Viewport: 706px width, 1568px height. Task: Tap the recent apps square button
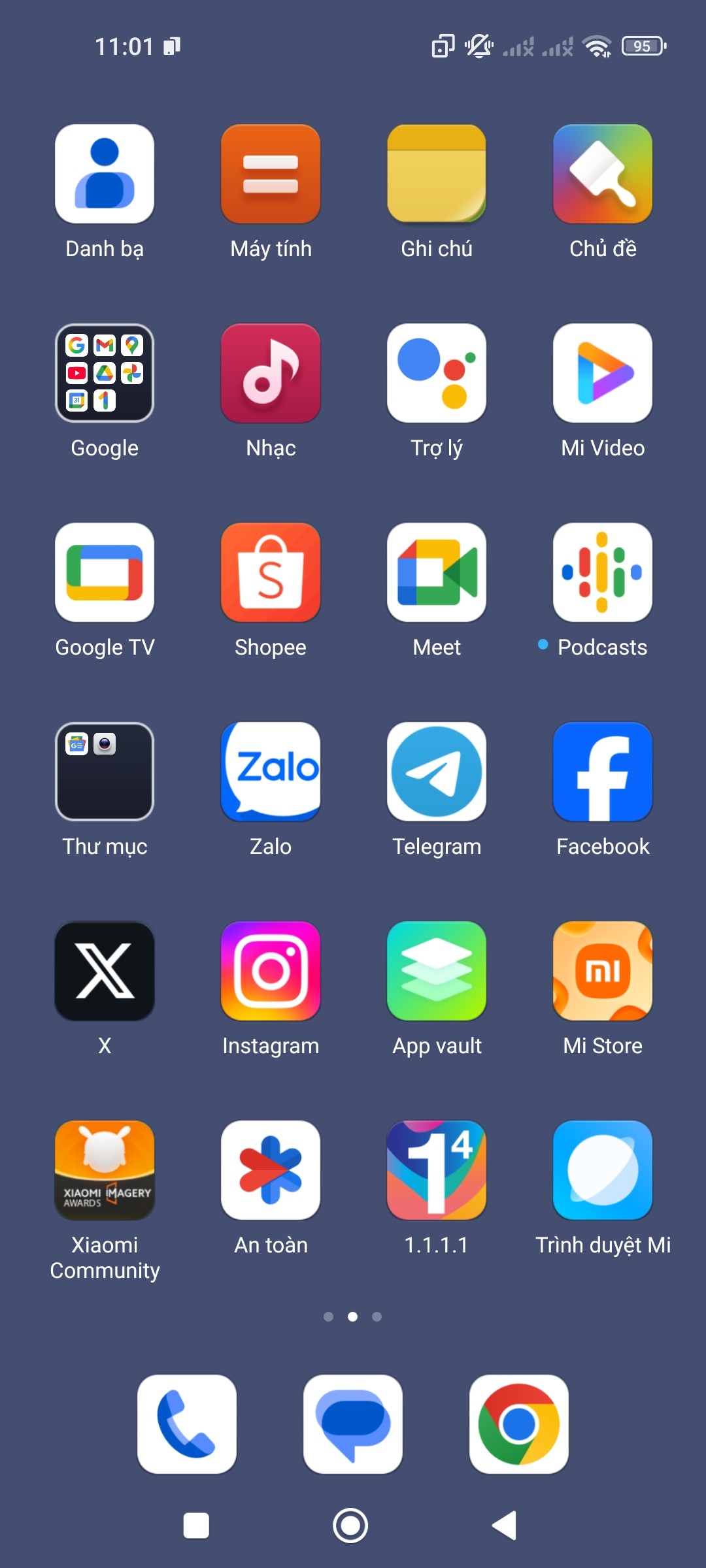pos(196,1526)
